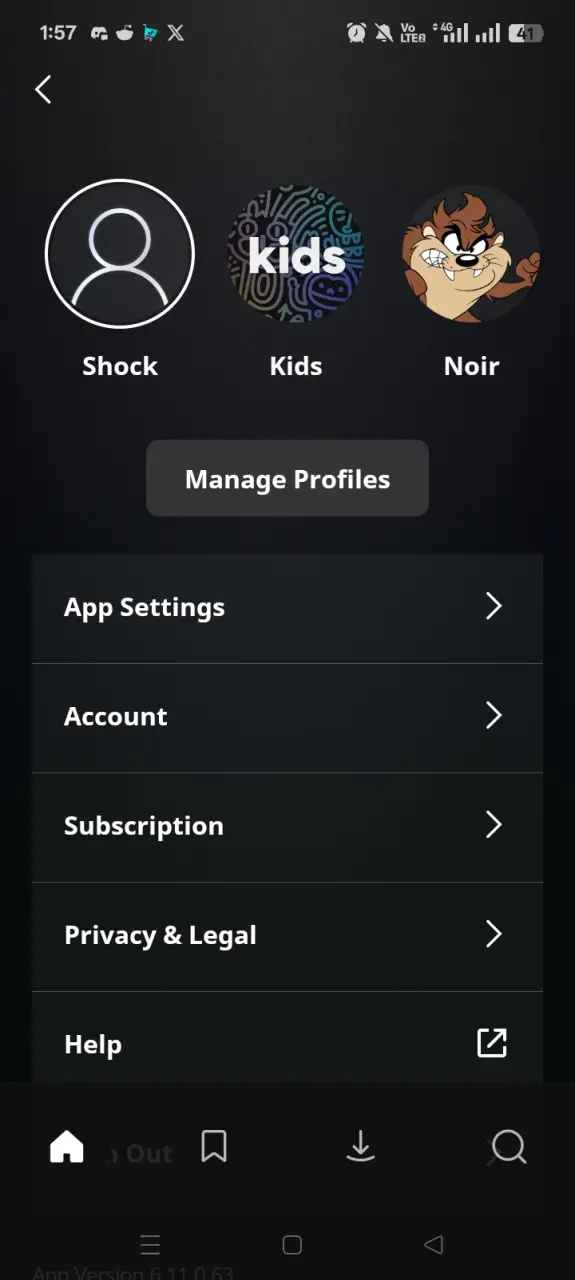This screenshot has height=1280, width=575.
Task: Open the system recent apps menu
Action: point(150,1245)
